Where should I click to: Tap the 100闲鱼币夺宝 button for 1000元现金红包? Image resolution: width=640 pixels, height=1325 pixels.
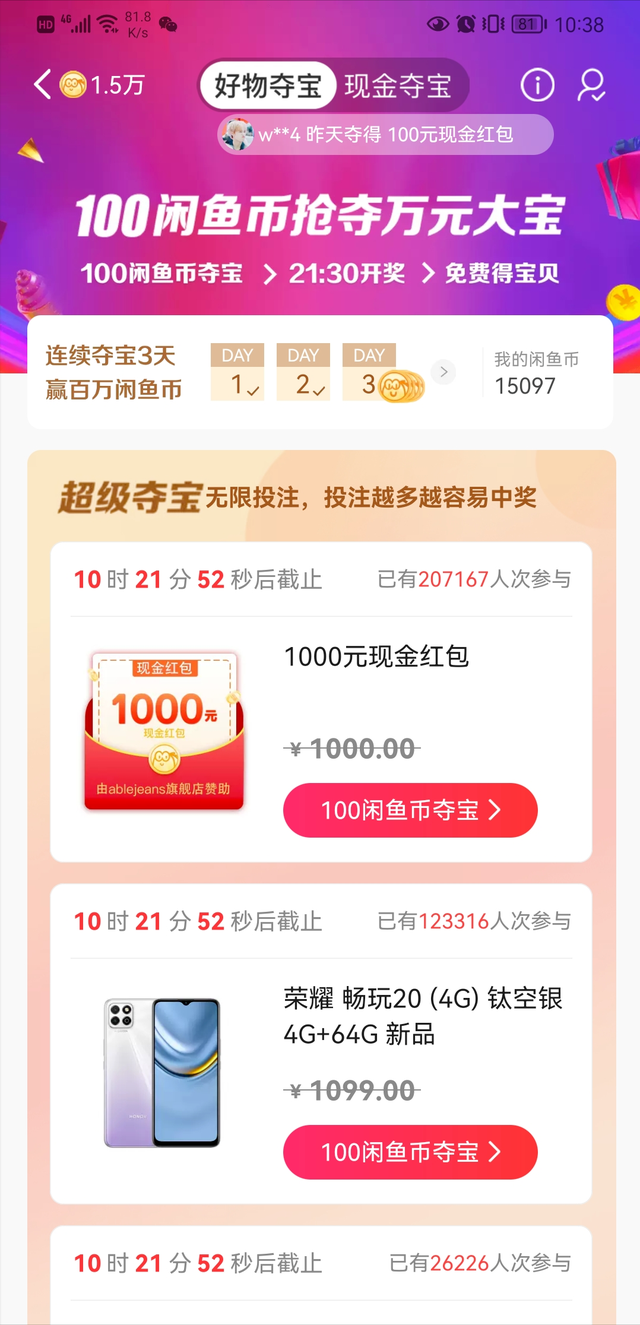tap(410, 810)
